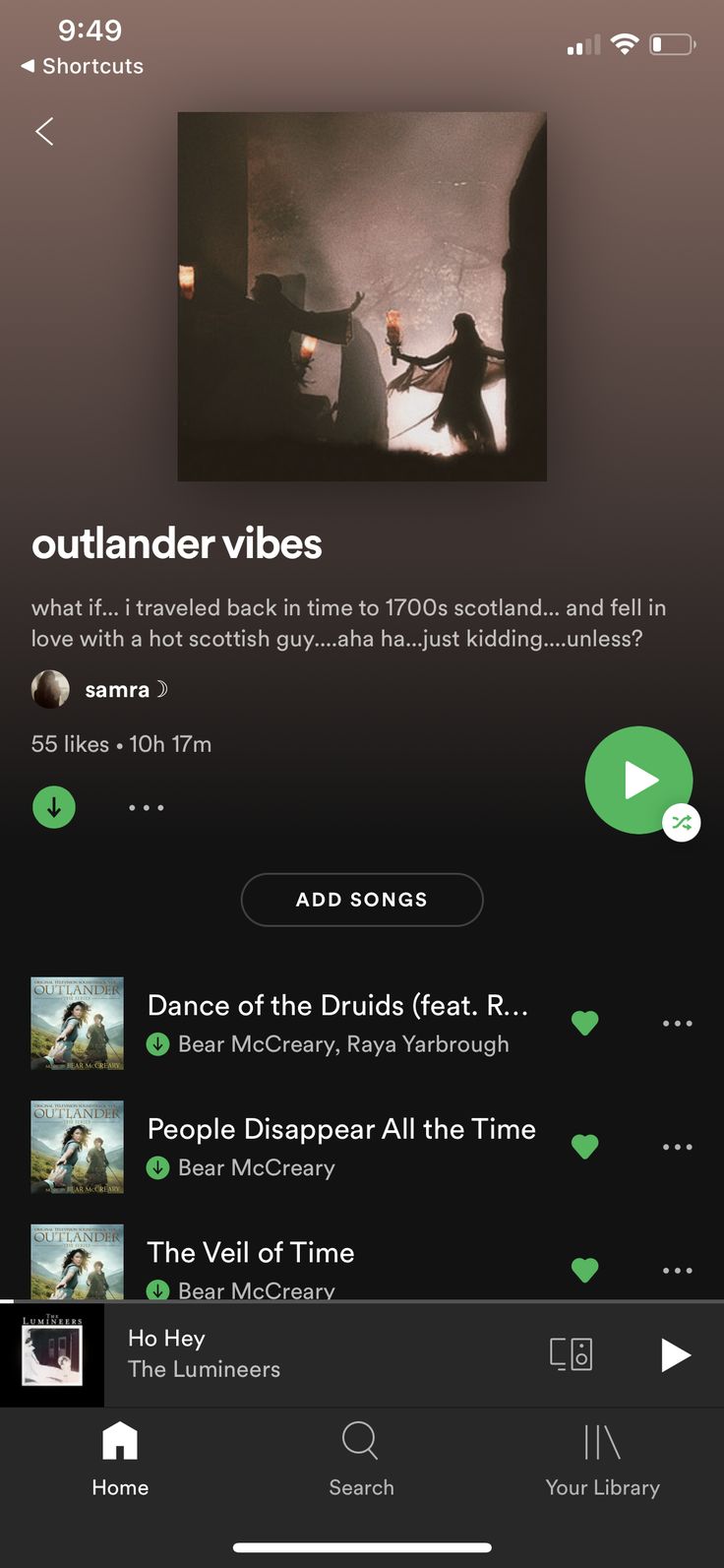Remove like from The Veil of Time
Screen dimensions: 724x1568
coord(585,1270)
